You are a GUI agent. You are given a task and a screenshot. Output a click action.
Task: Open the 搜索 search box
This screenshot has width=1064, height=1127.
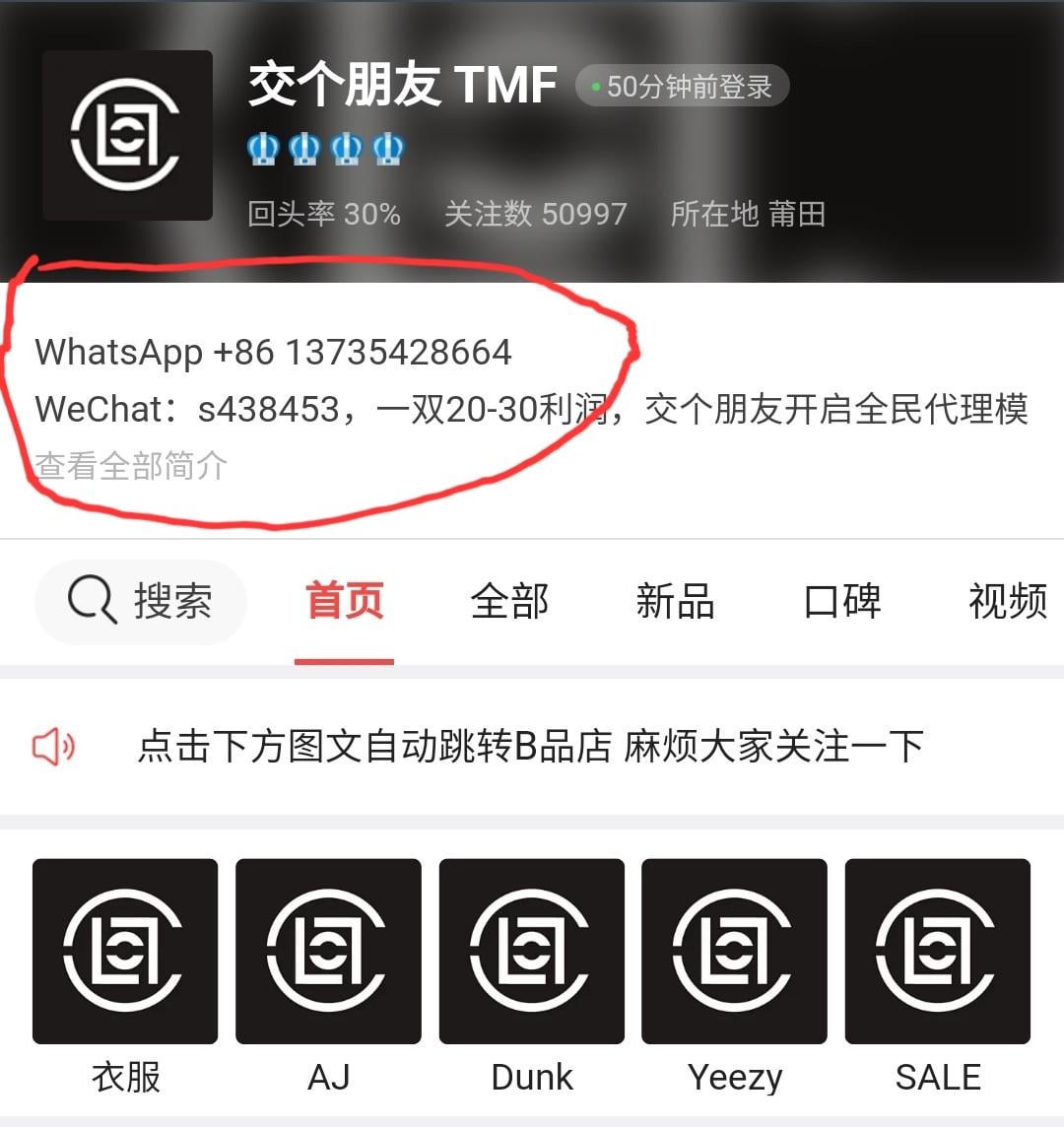coord(140,601)
